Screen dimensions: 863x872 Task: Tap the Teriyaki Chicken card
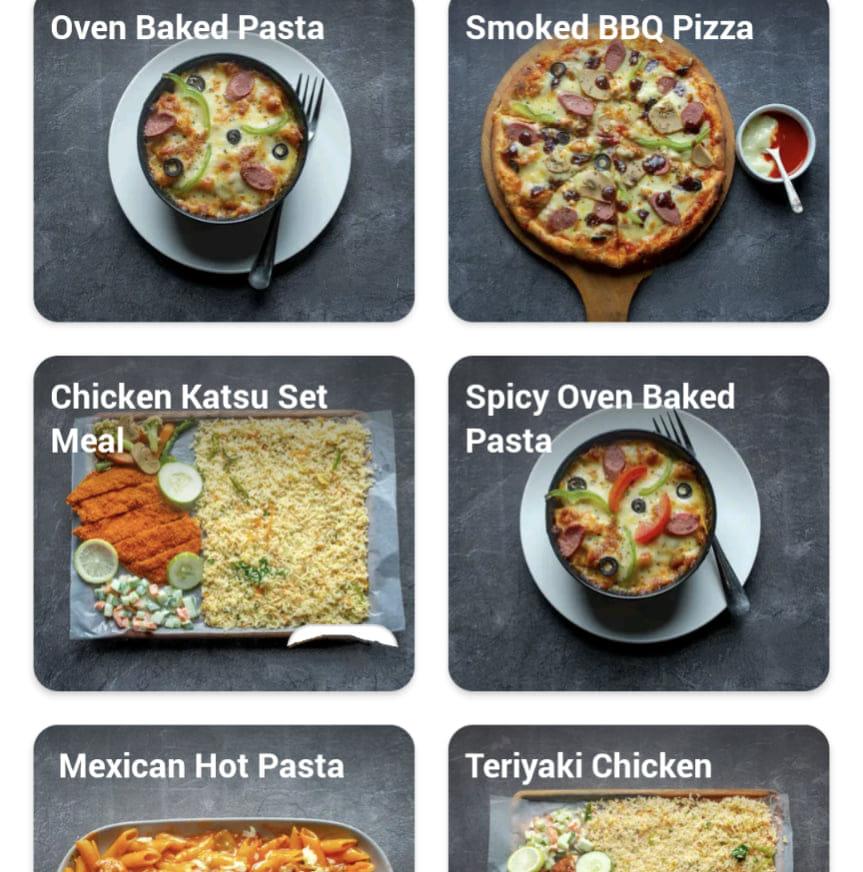(638, 800)
